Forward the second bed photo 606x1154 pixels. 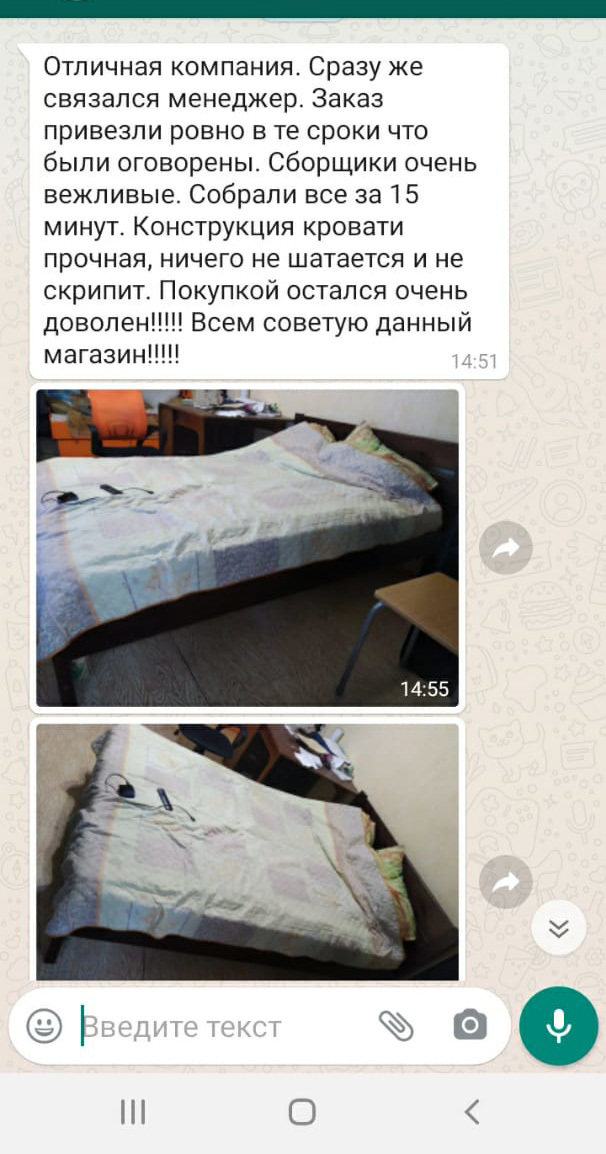(x=505, y=881)
